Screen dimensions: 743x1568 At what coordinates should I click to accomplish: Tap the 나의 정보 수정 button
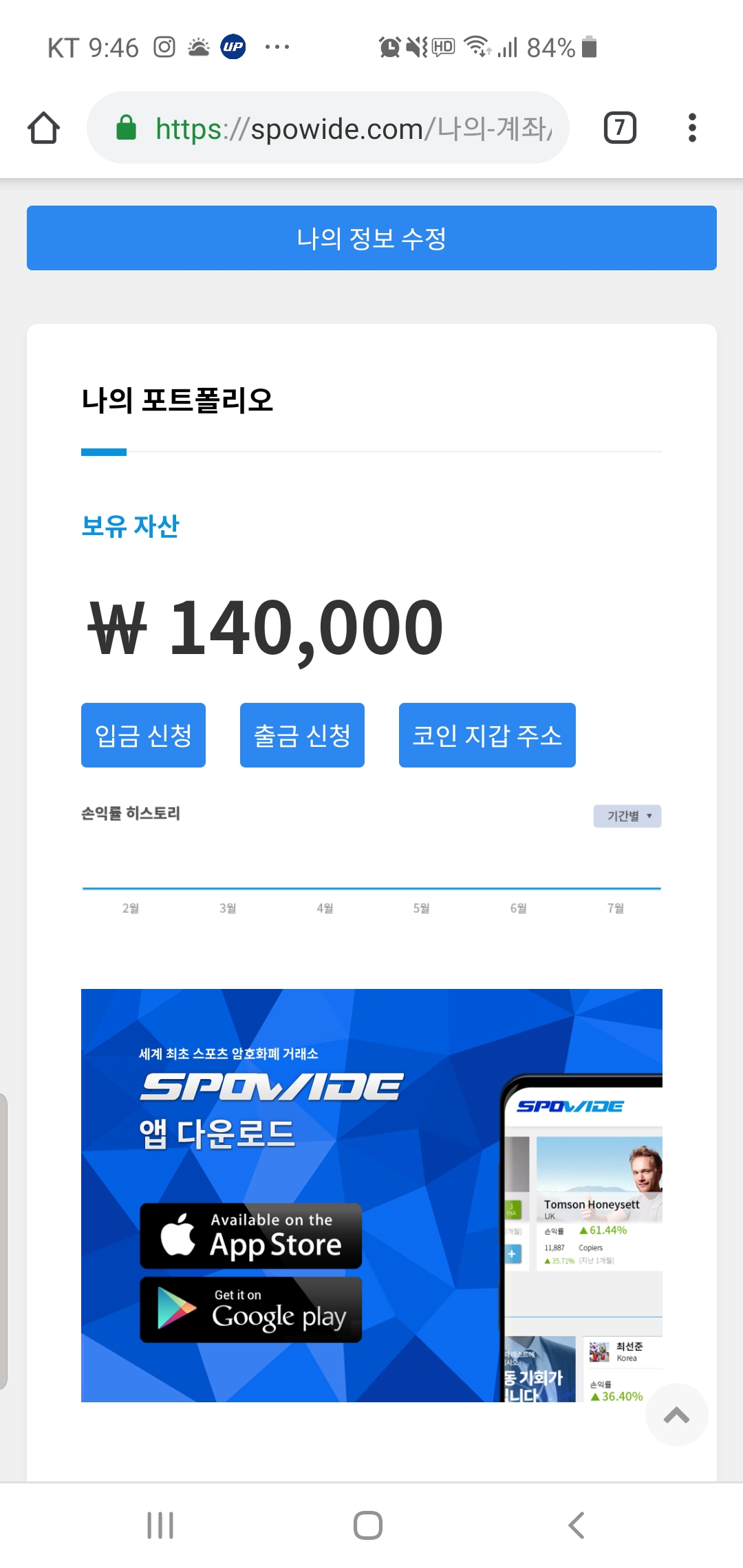(x=371, y=238)
